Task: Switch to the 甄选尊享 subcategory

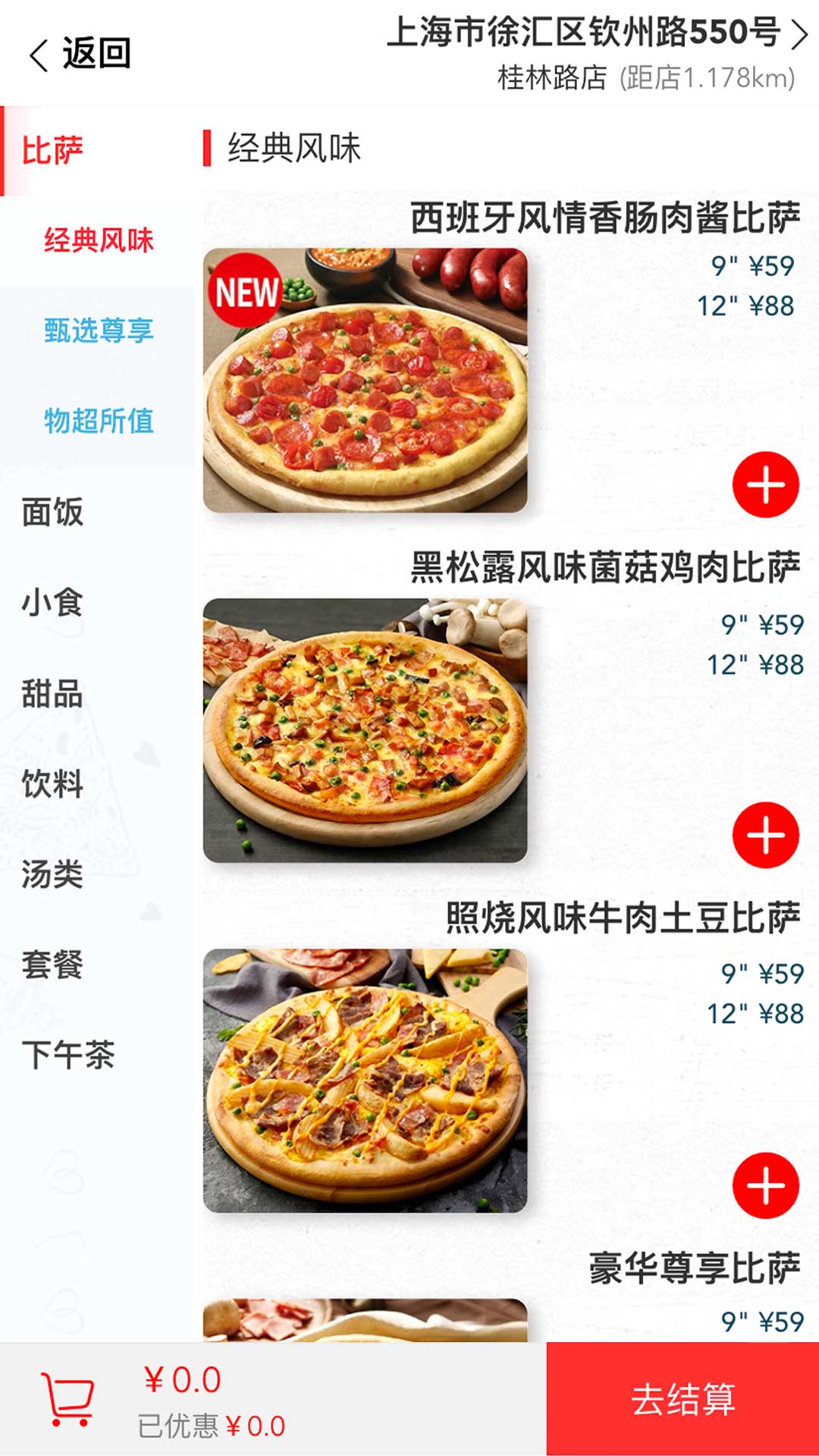Action: (99, 331)
